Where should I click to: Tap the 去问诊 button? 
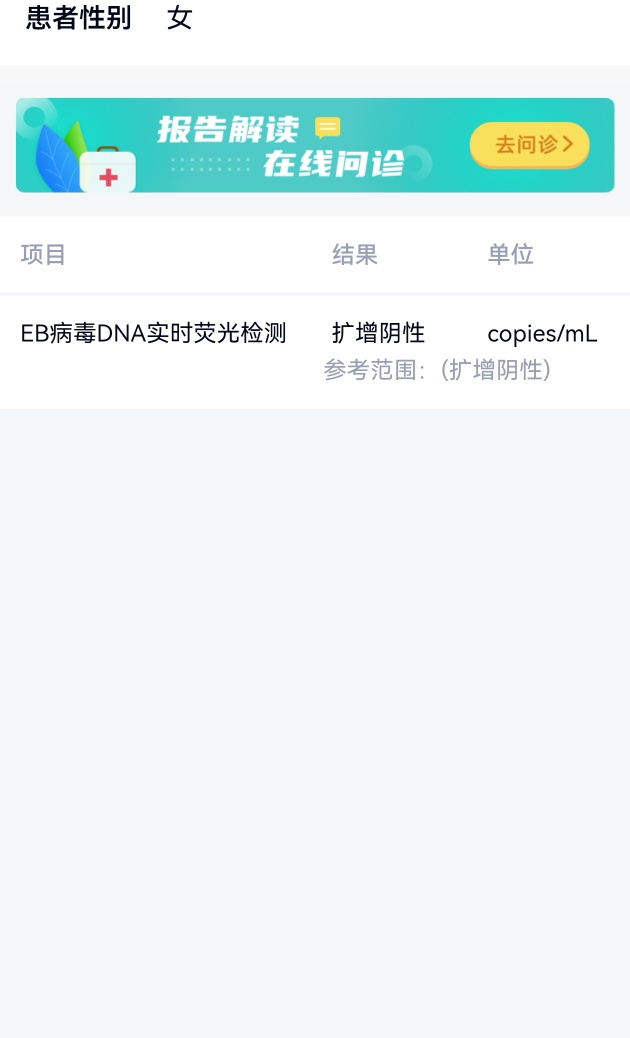tap(529, 145)
